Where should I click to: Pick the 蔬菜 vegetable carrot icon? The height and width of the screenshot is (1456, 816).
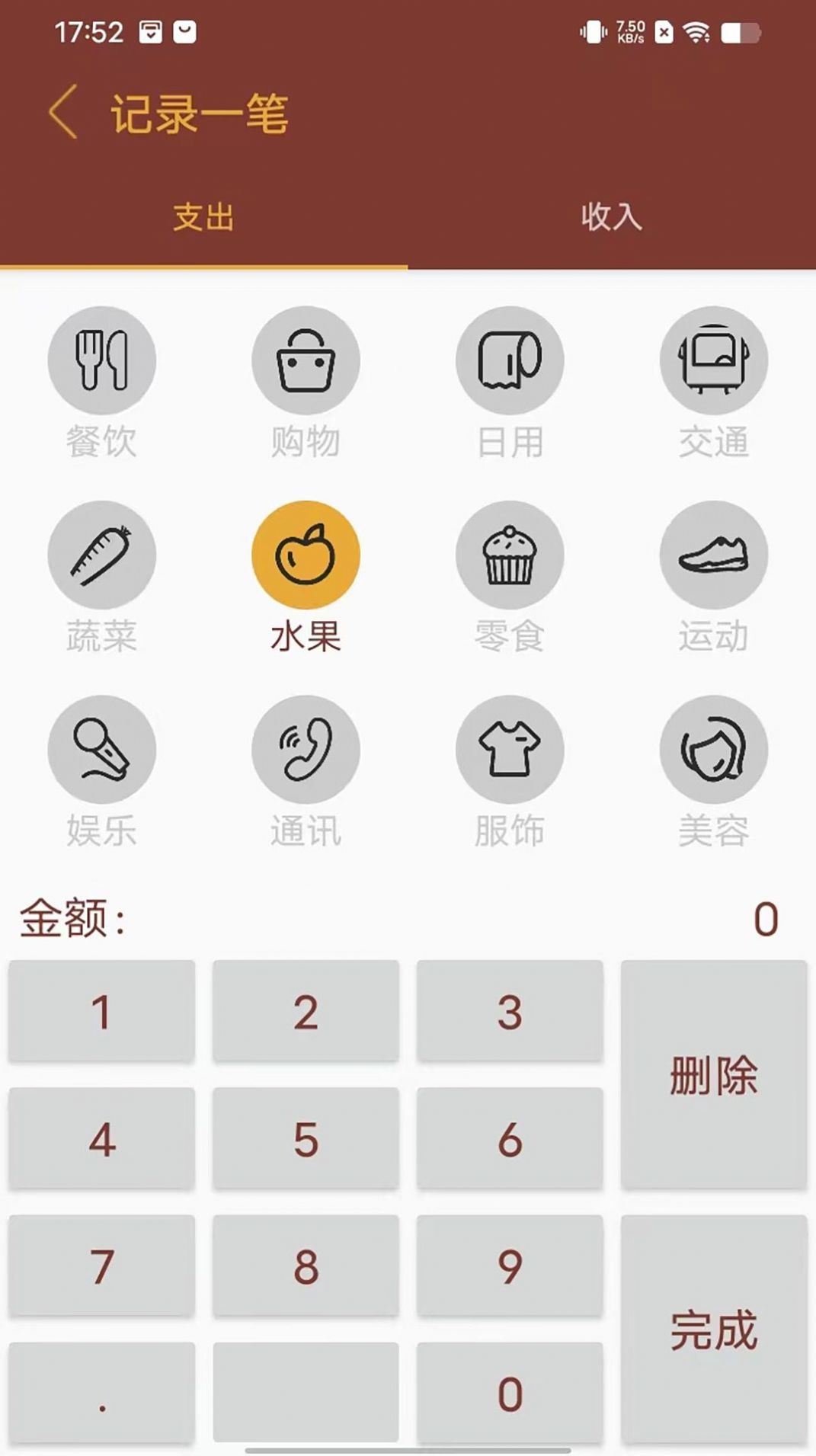coord(102,555)
